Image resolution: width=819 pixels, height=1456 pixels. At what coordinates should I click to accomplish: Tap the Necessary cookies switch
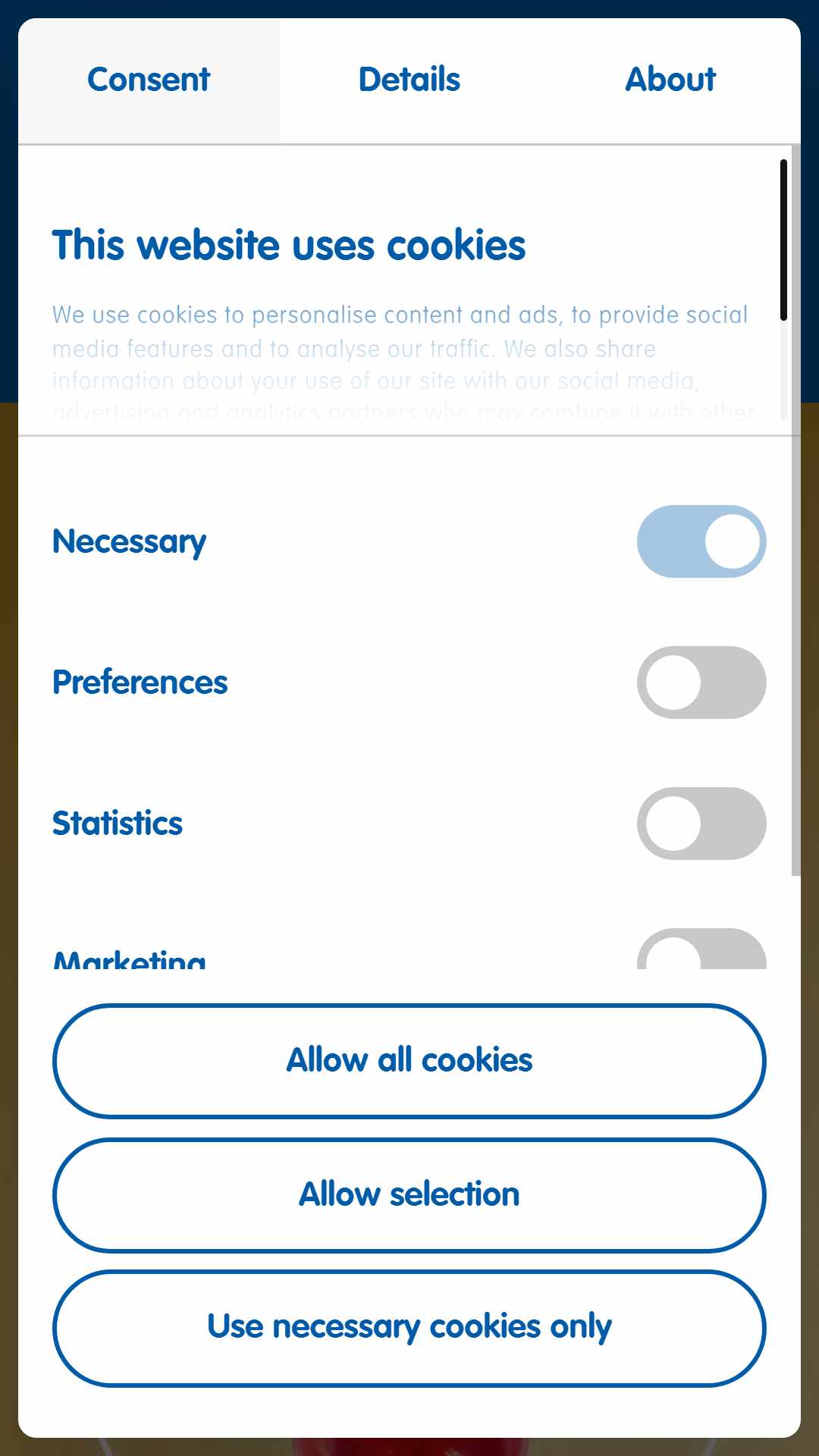pyautogui.click(x=701, y=541)
